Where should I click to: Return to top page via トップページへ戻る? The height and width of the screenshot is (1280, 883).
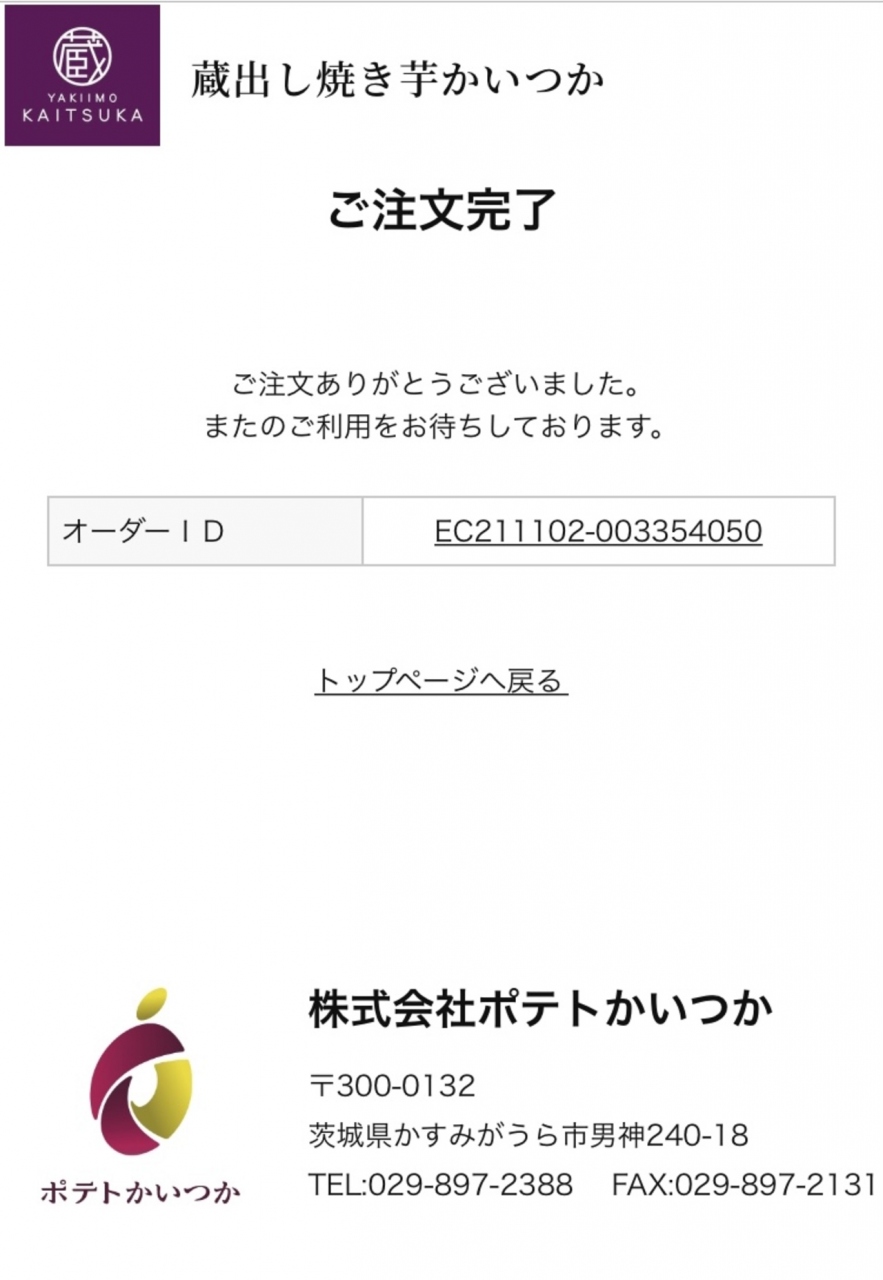441,681
